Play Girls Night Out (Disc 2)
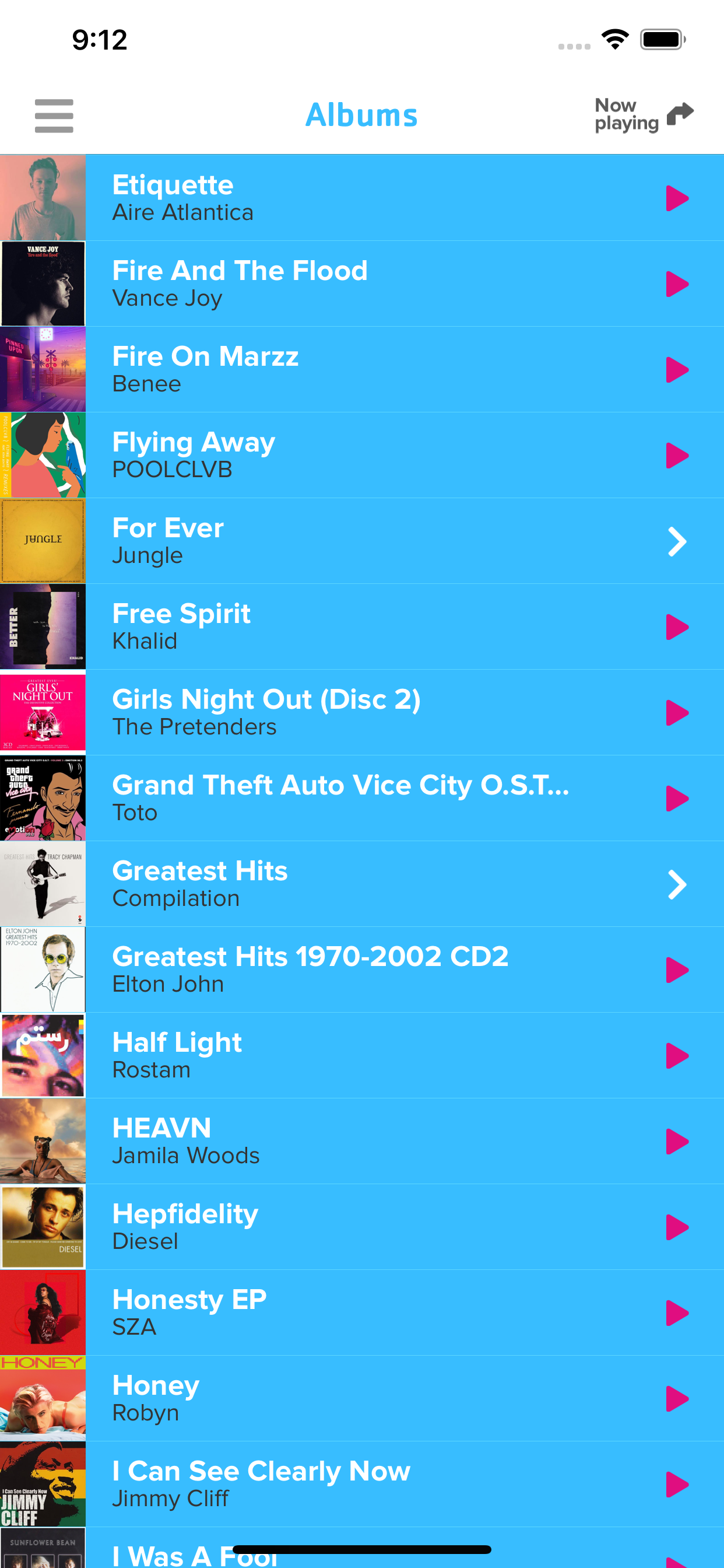 [x=677, y=713]
